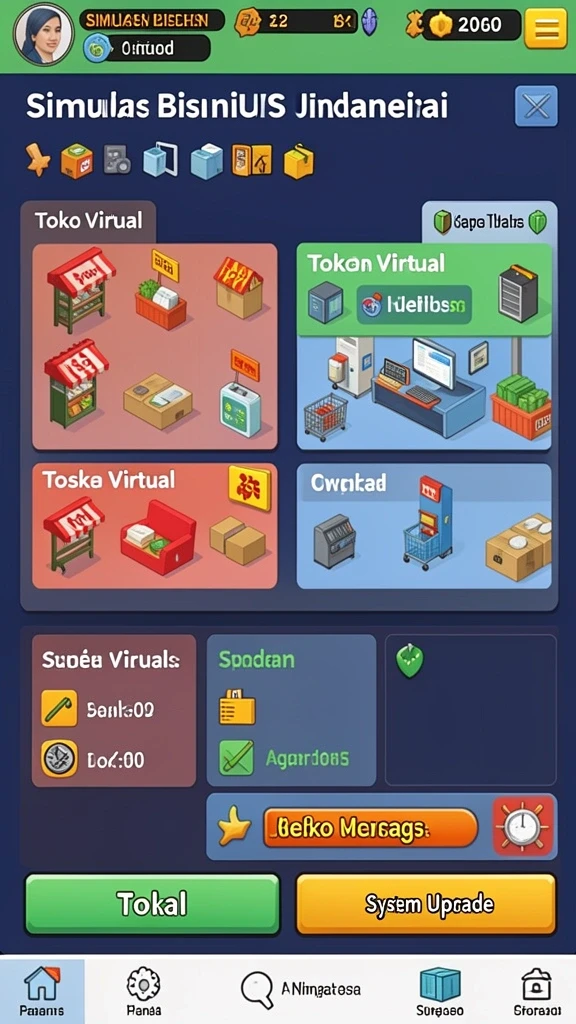Tap the System Upgrade button
The image size is (576, 1024).
tap(426, 904)
